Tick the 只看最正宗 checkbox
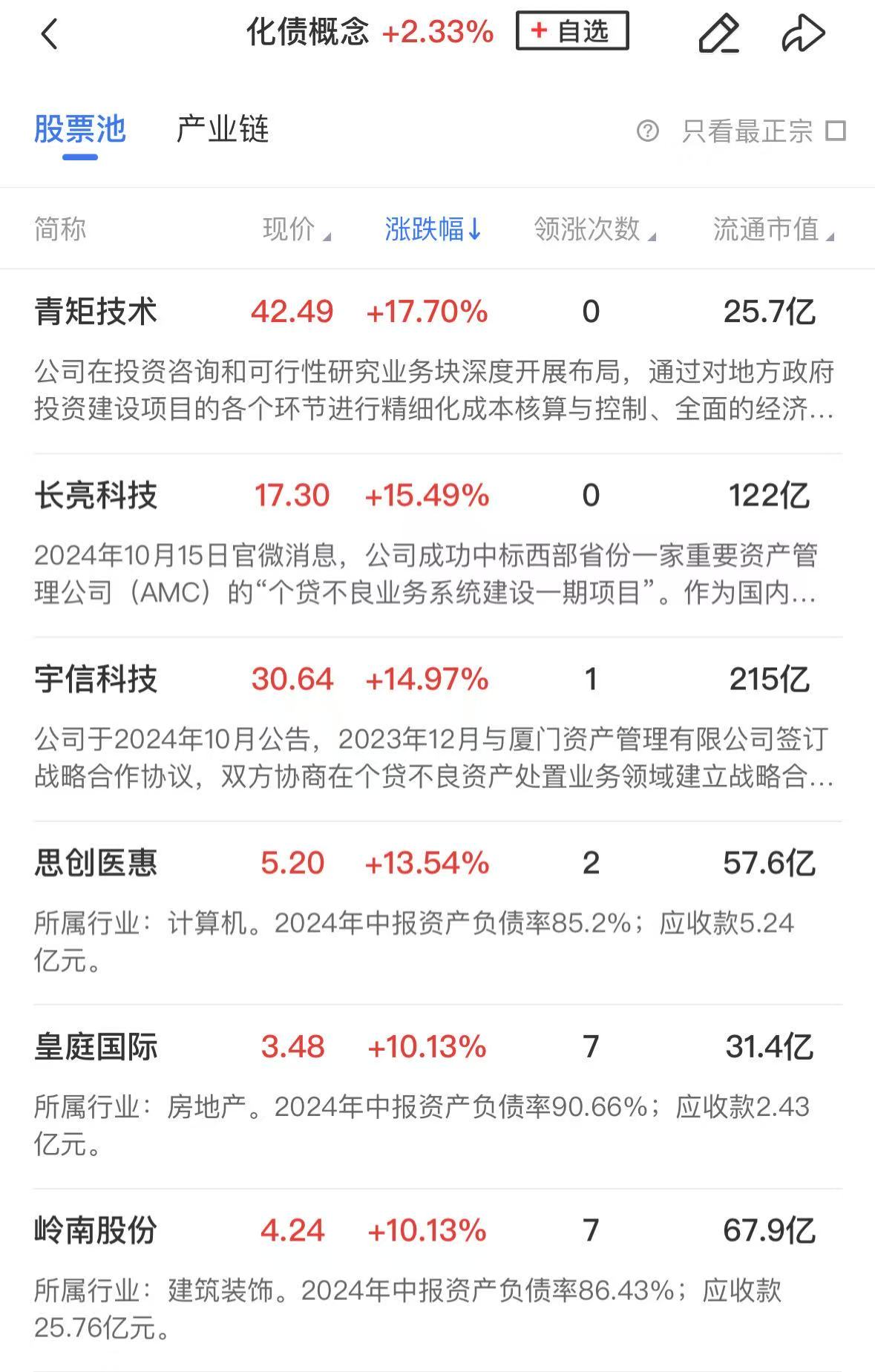The height and width of the screenshot is (1372, 875). coord(836,131)
